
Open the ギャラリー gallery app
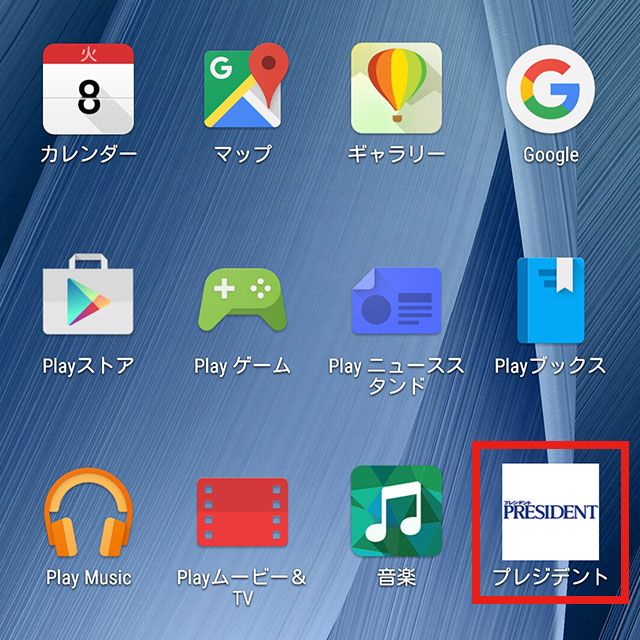tap(396, 89)
